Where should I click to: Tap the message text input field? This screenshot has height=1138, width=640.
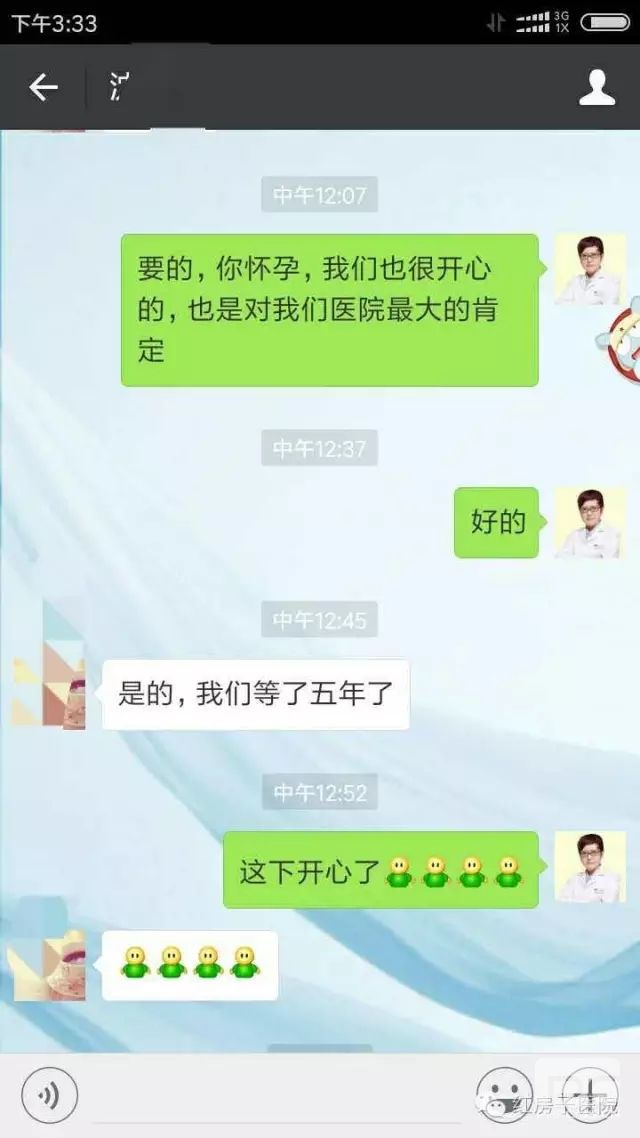click(x=270, y=1097)
